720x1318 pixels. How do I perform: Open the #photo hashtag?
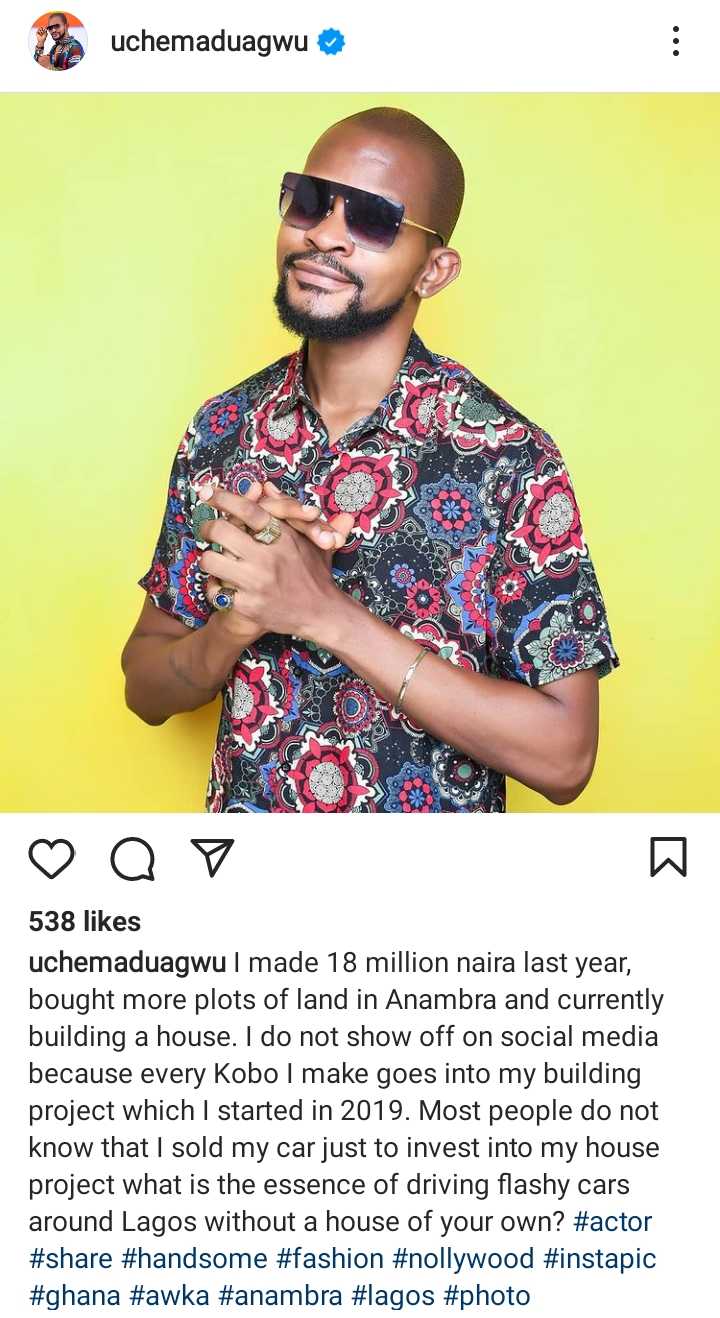click(487, 1296)
